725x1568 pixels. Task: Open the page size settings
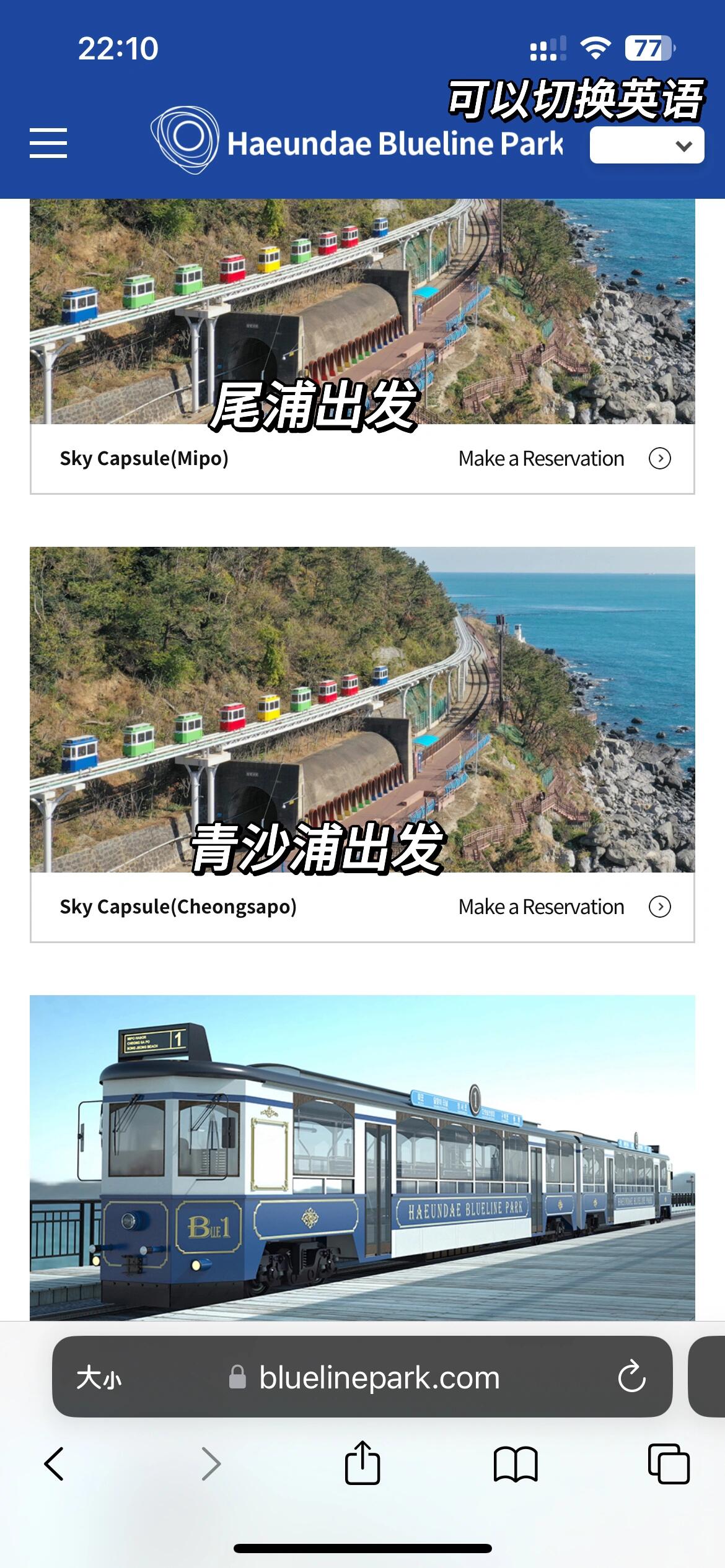point(99,1378)
